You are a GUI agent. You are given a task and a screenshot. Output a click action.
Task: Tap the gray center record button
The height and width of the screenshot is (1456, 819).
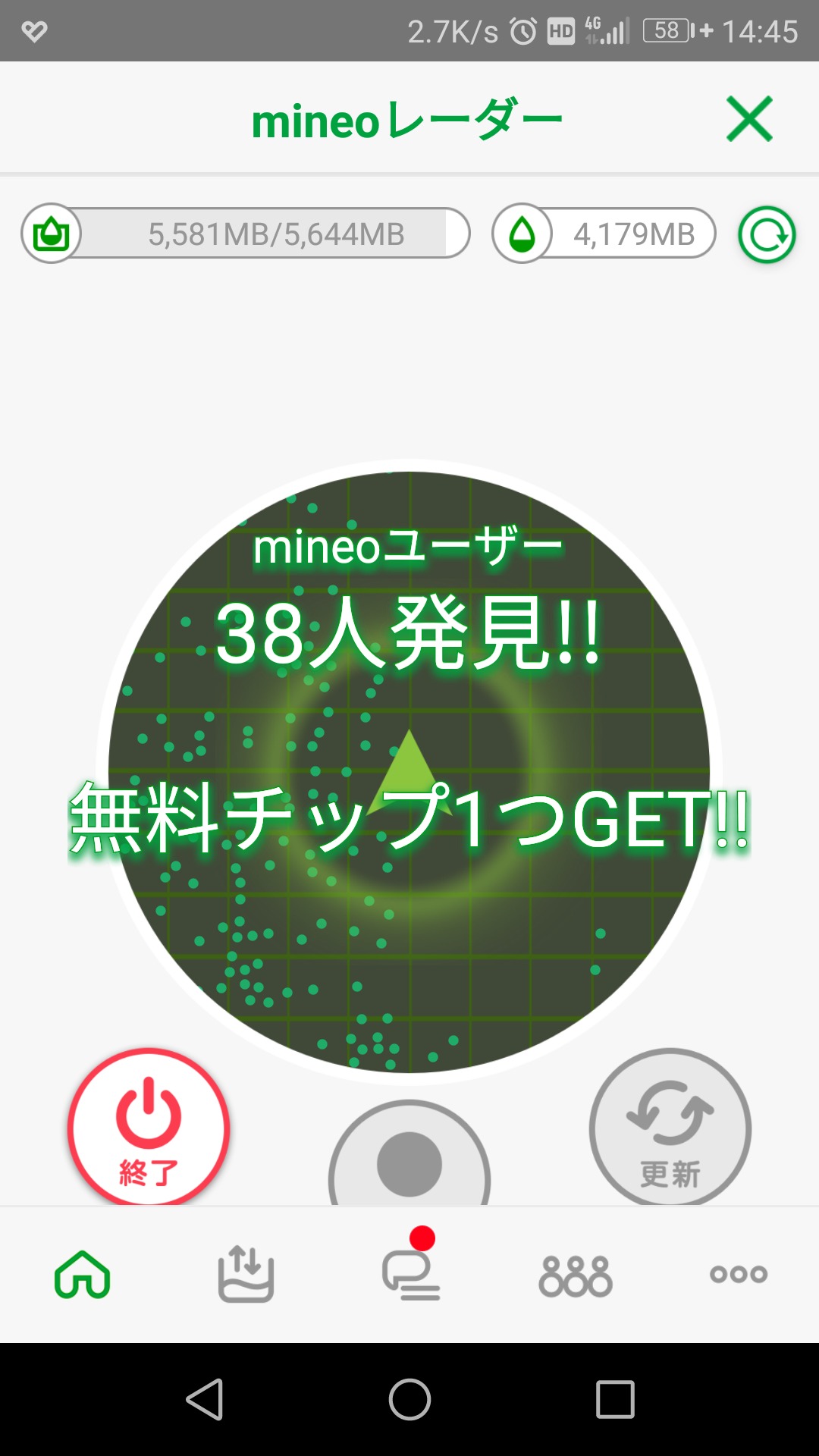coord(409,1163)
